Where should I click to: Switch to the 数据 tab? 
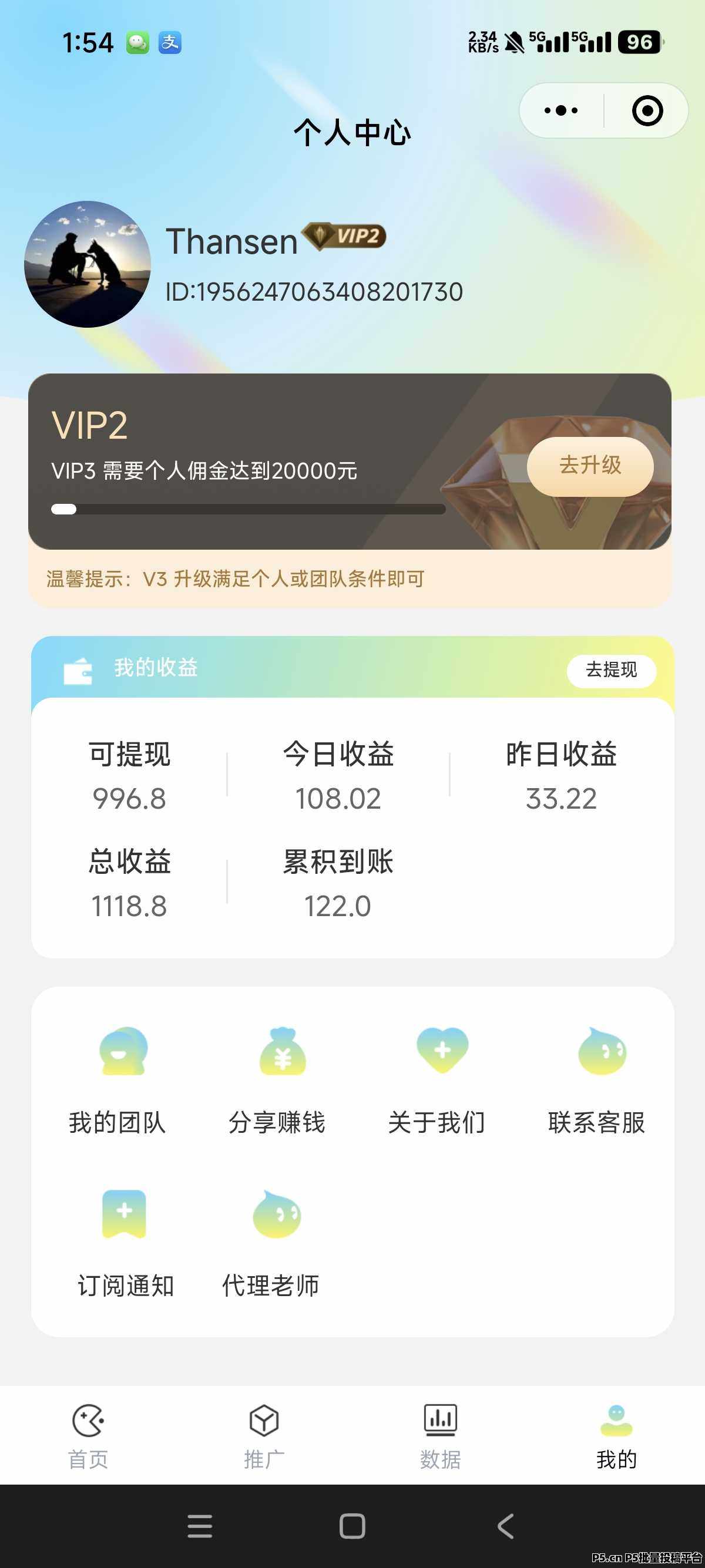(x=440, y=1436)
